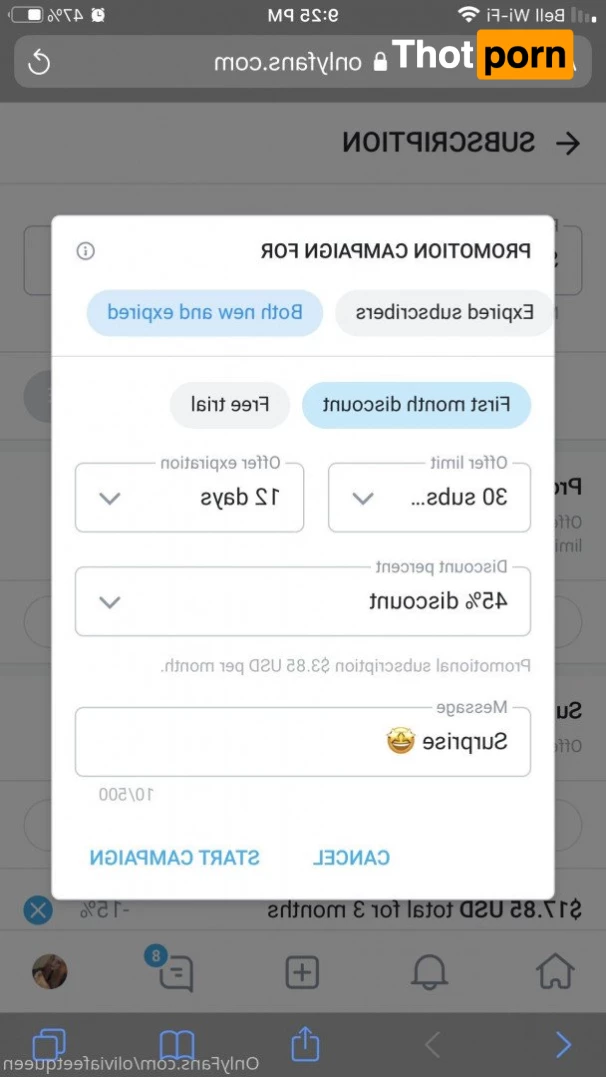Open the notifications bell
This screenshot has width=606, height=1077.
click(430, 970)
